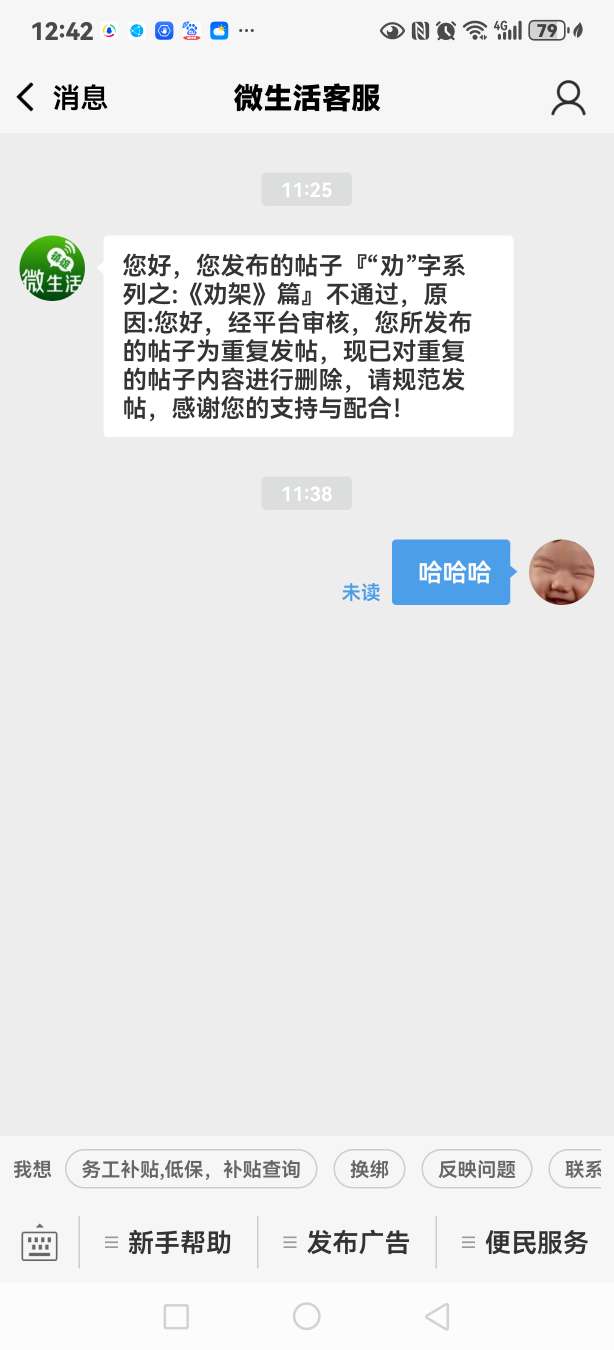Image resolution: width=614 pixels, height=1350 pixels.
Task: Go back to the 消息 list
Action: pyautogui.click(x=60, y=97)
